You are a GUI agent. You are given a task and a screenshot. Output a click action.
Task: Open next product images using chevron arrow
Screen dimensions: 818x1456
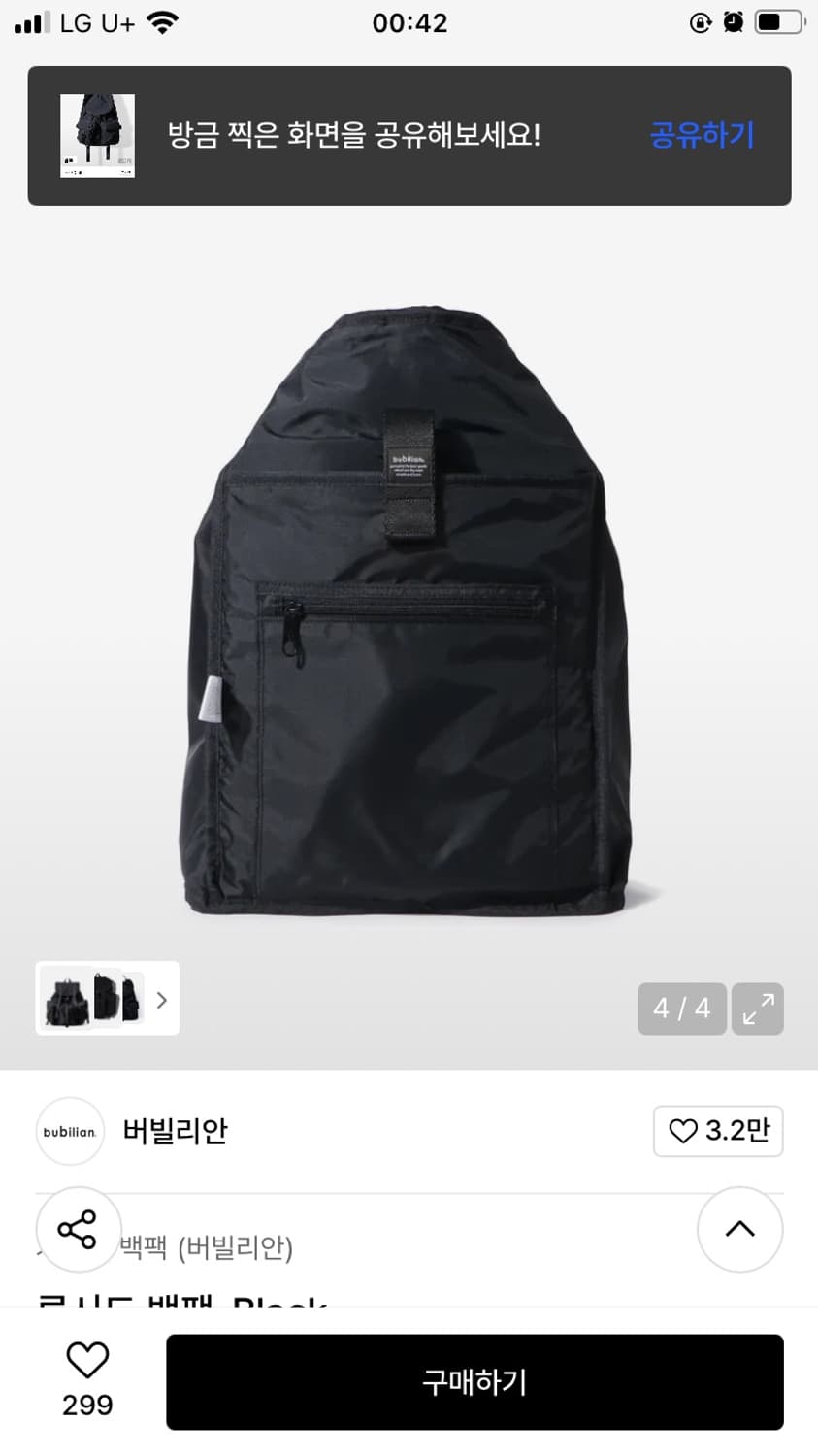(161, 999)
